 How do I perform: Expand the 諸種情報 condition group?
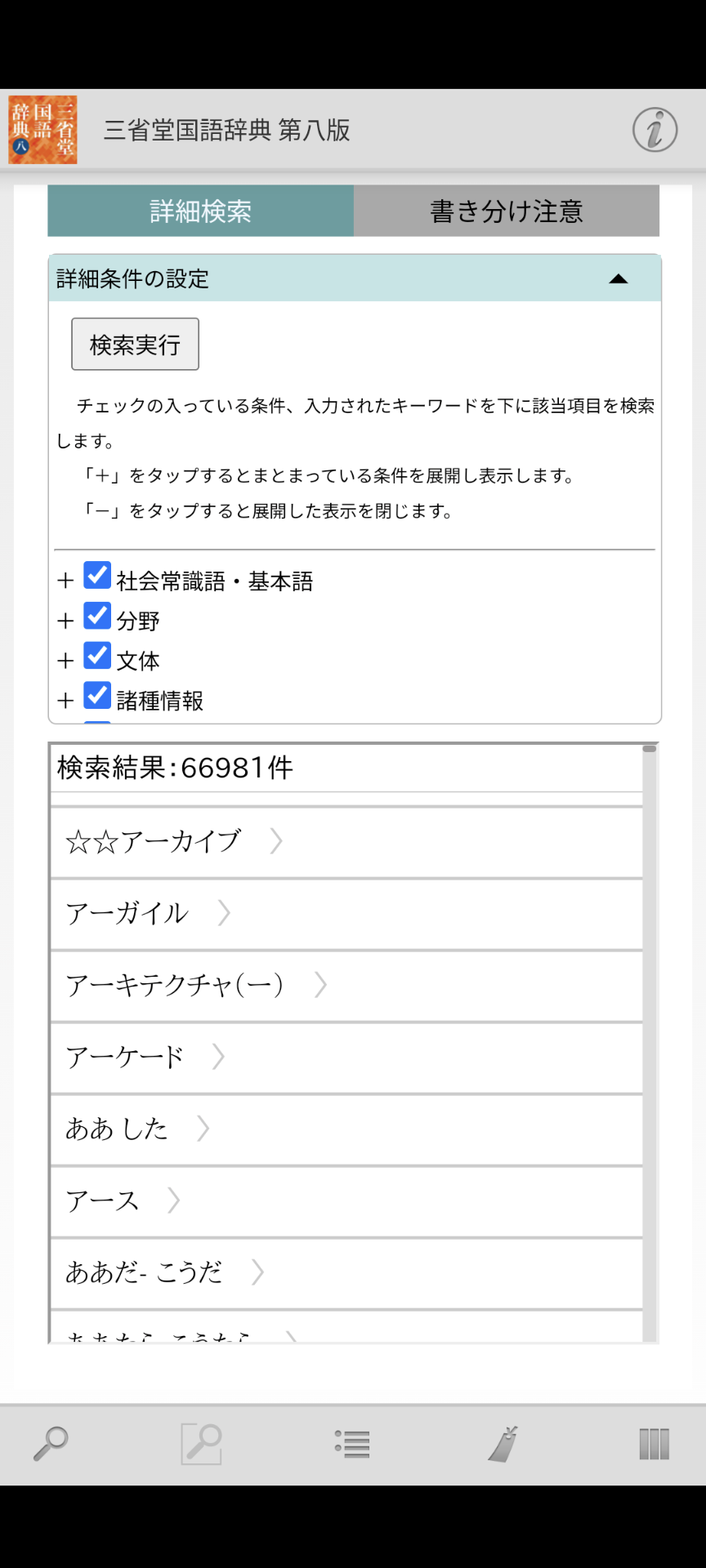[x=65, y=701]
